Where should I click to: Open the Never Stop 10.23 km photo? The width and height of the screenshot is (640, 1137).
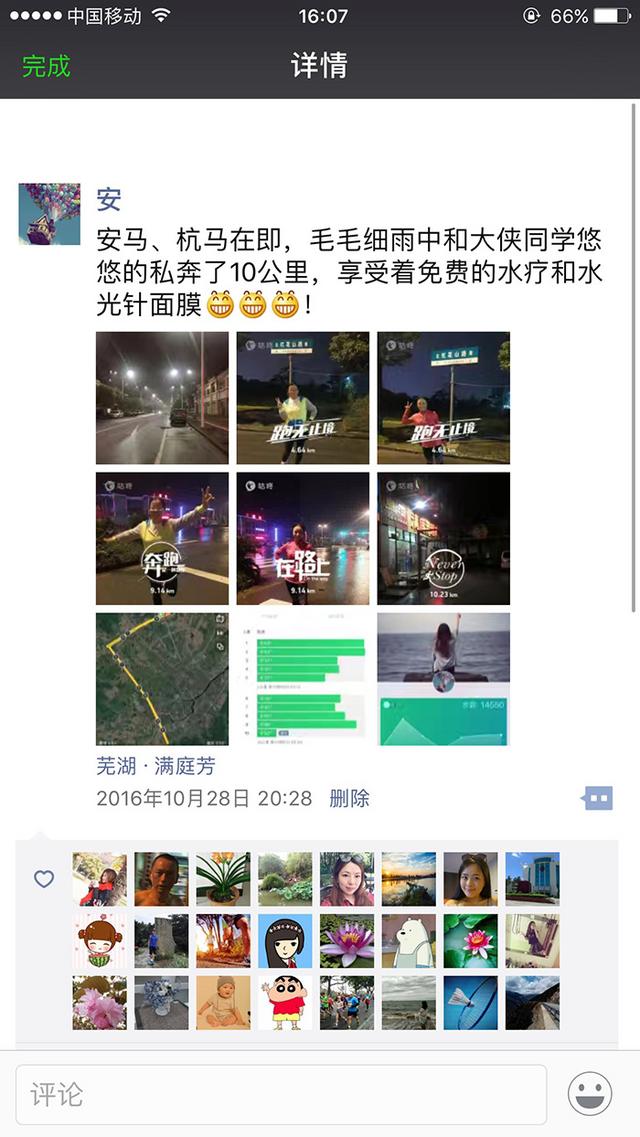click(443, 539)
